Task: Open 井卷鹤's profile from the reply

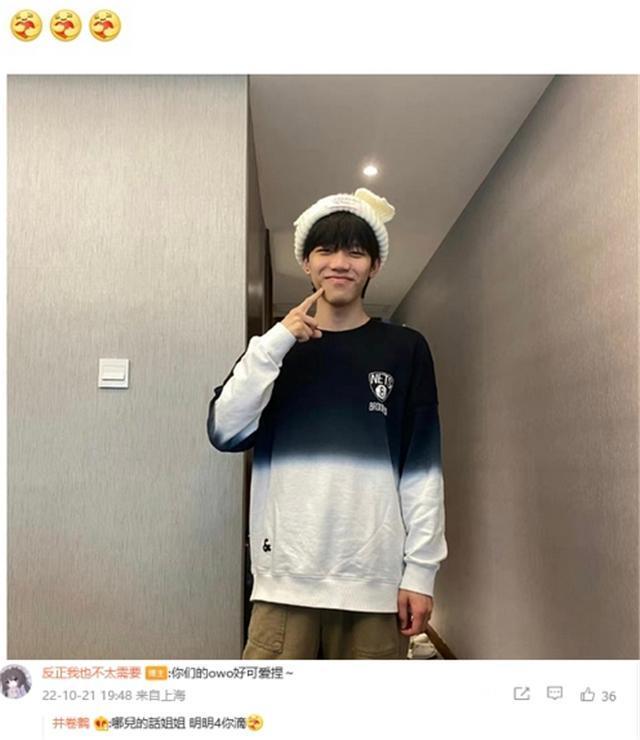Action: 70,722
